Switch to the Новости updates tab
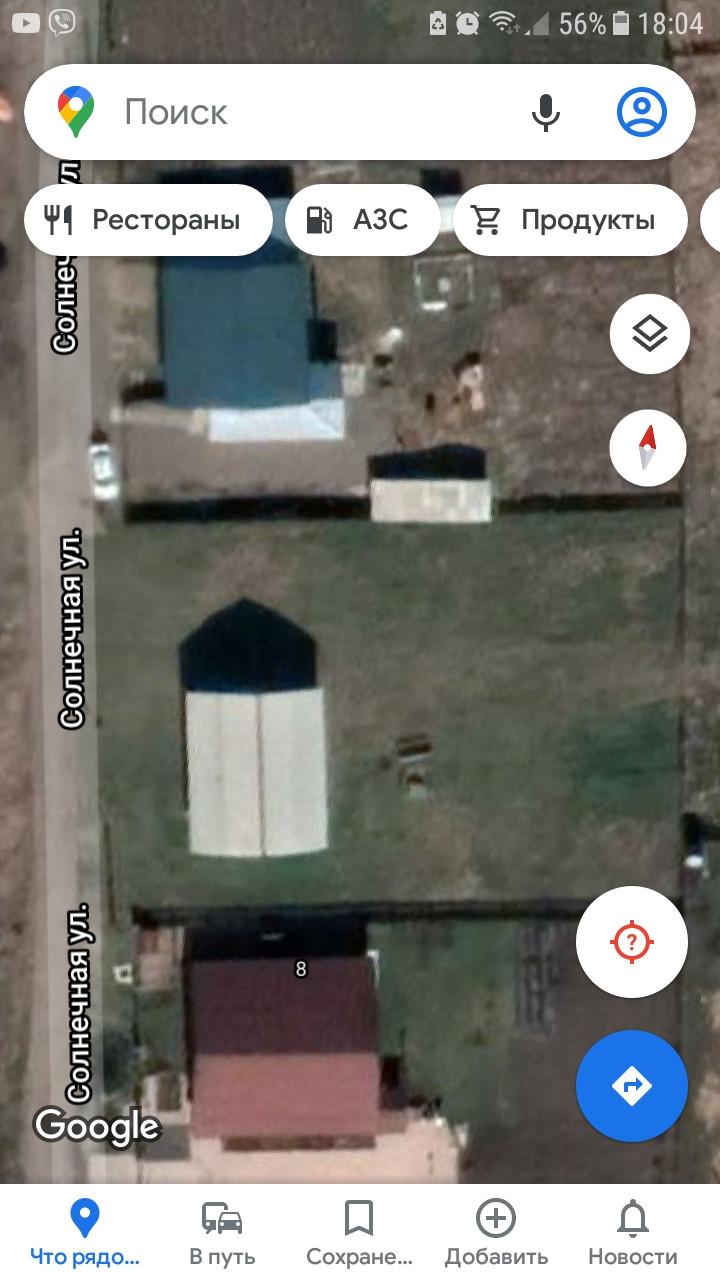The height and width of the screenshot is (1280, 720). tap(632, 1233)
